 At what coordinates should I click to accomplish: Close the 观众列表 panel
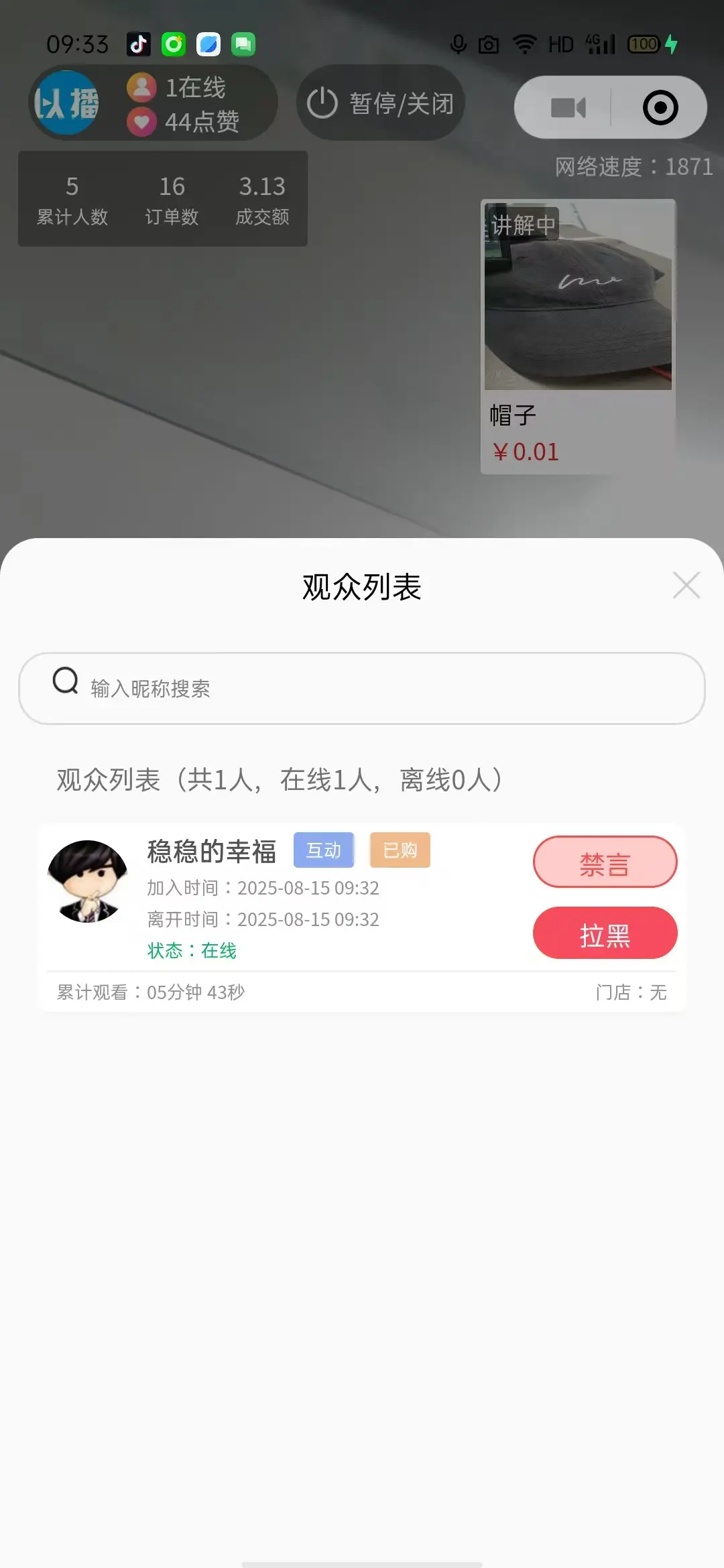[x=686, y=585]
